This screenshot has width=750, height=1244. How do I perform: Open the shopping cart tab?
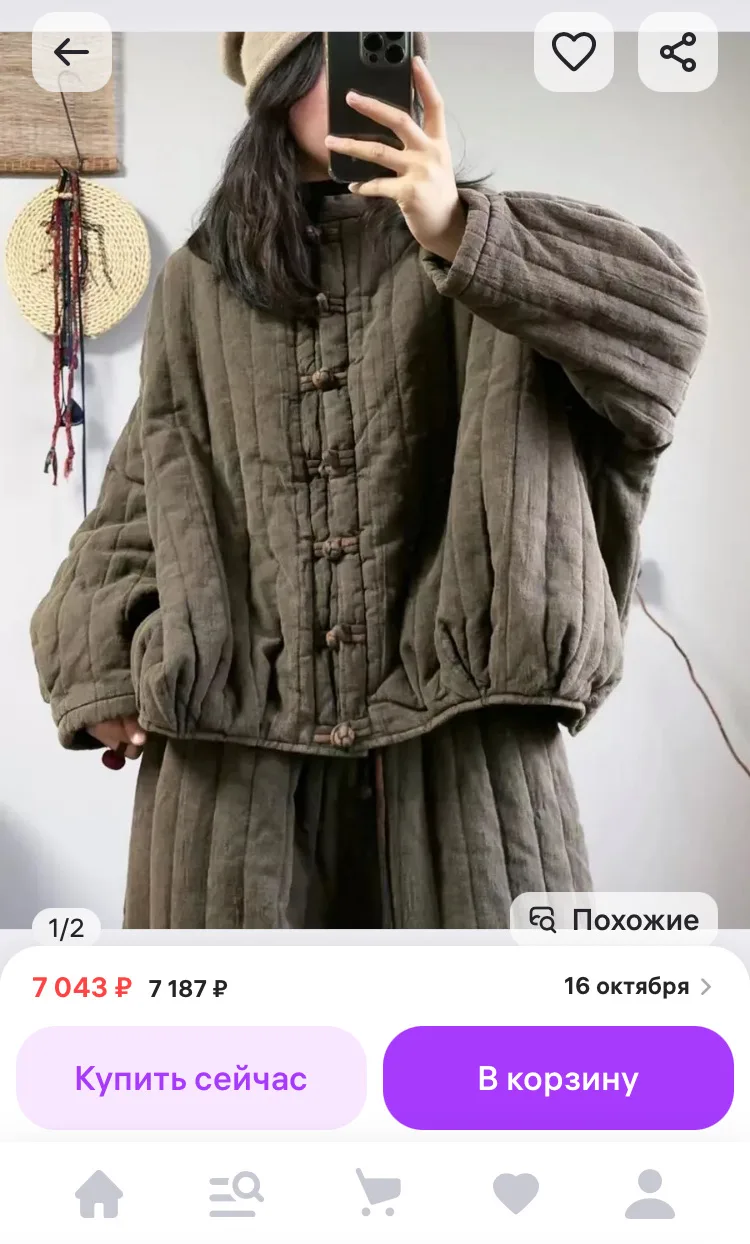[x=378, y=1193]
